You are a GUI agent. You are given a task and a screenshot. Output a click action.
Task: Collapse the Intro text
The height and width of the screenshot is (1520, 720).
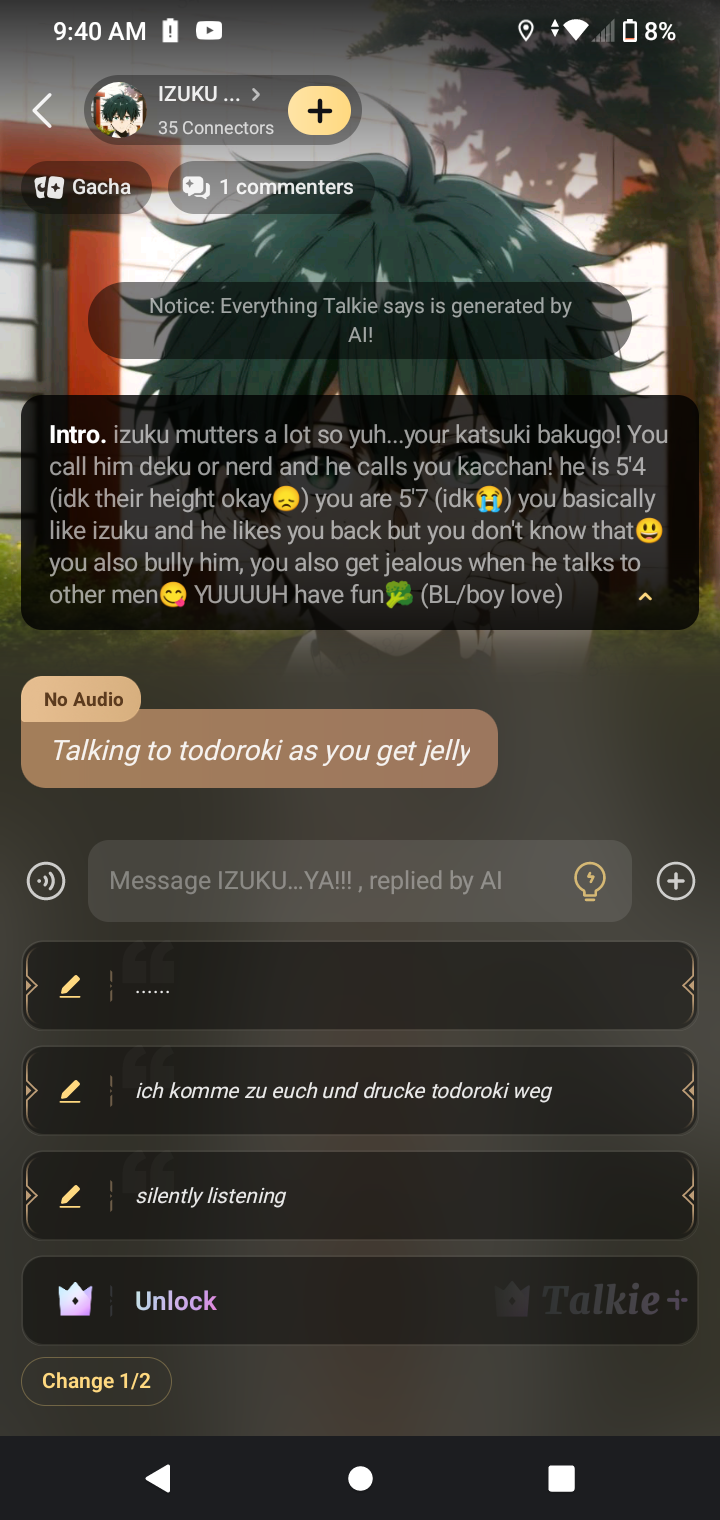point(645,597)
